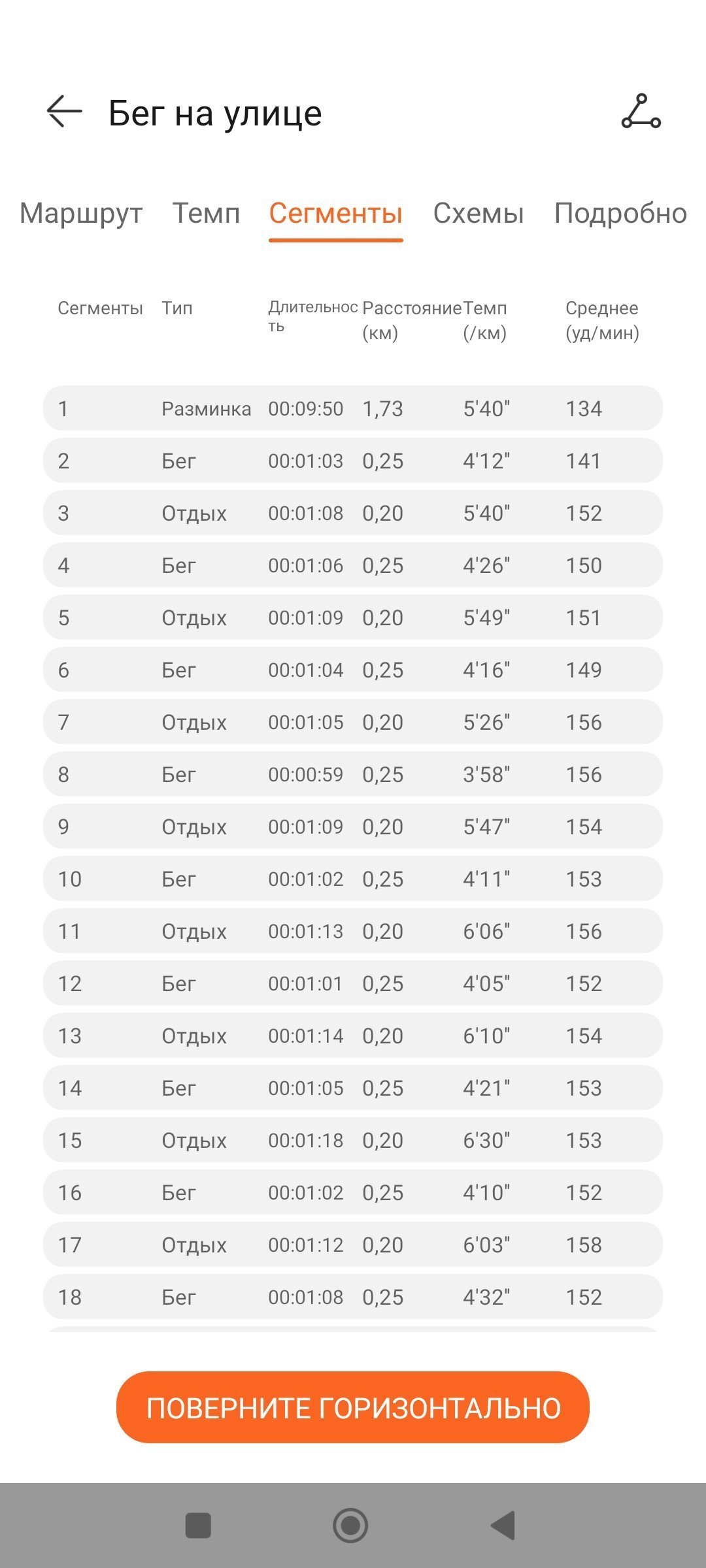Open the Схемы tab
Viewport: 706px width, 1568px height.
coord(479,214)
